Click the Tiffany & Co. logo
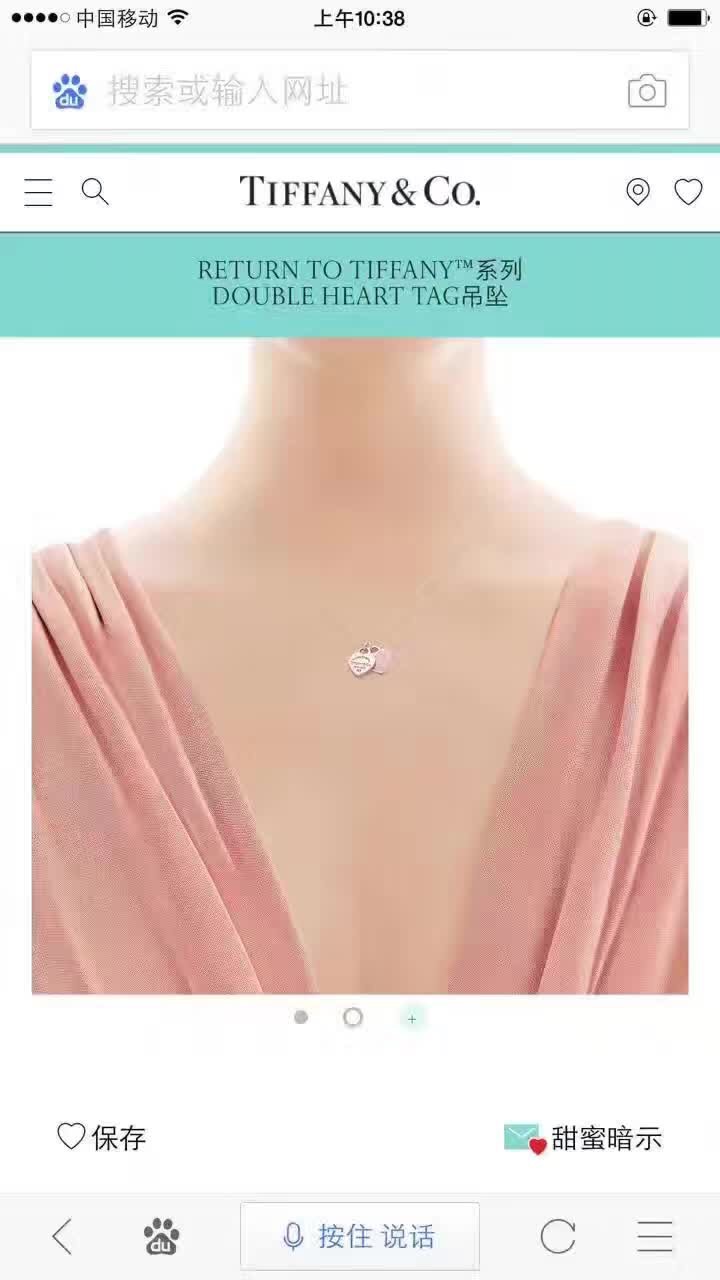The height and width of the screenshot is (1280, 720). (360, 191)
